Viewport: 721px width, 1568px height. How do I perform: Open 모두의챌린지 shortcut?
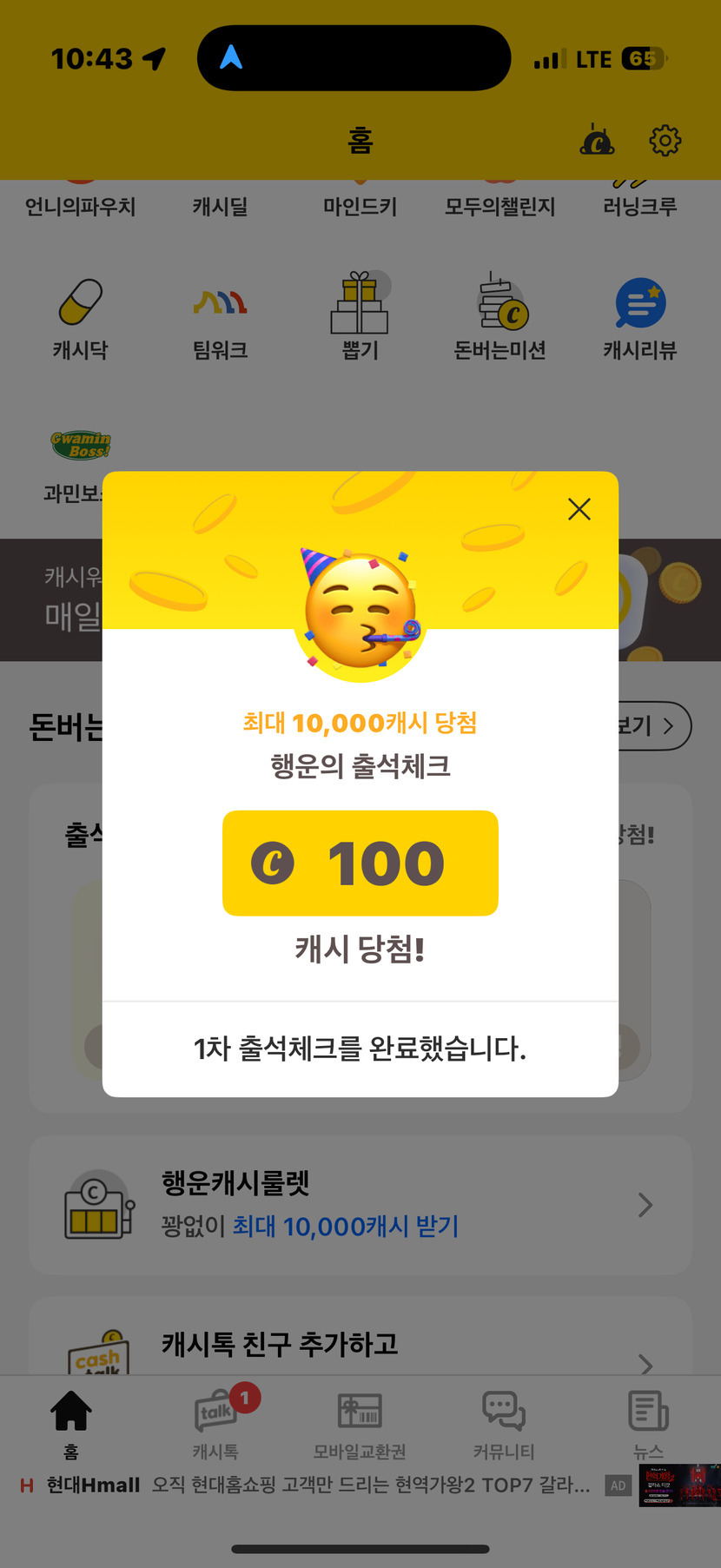500,206
